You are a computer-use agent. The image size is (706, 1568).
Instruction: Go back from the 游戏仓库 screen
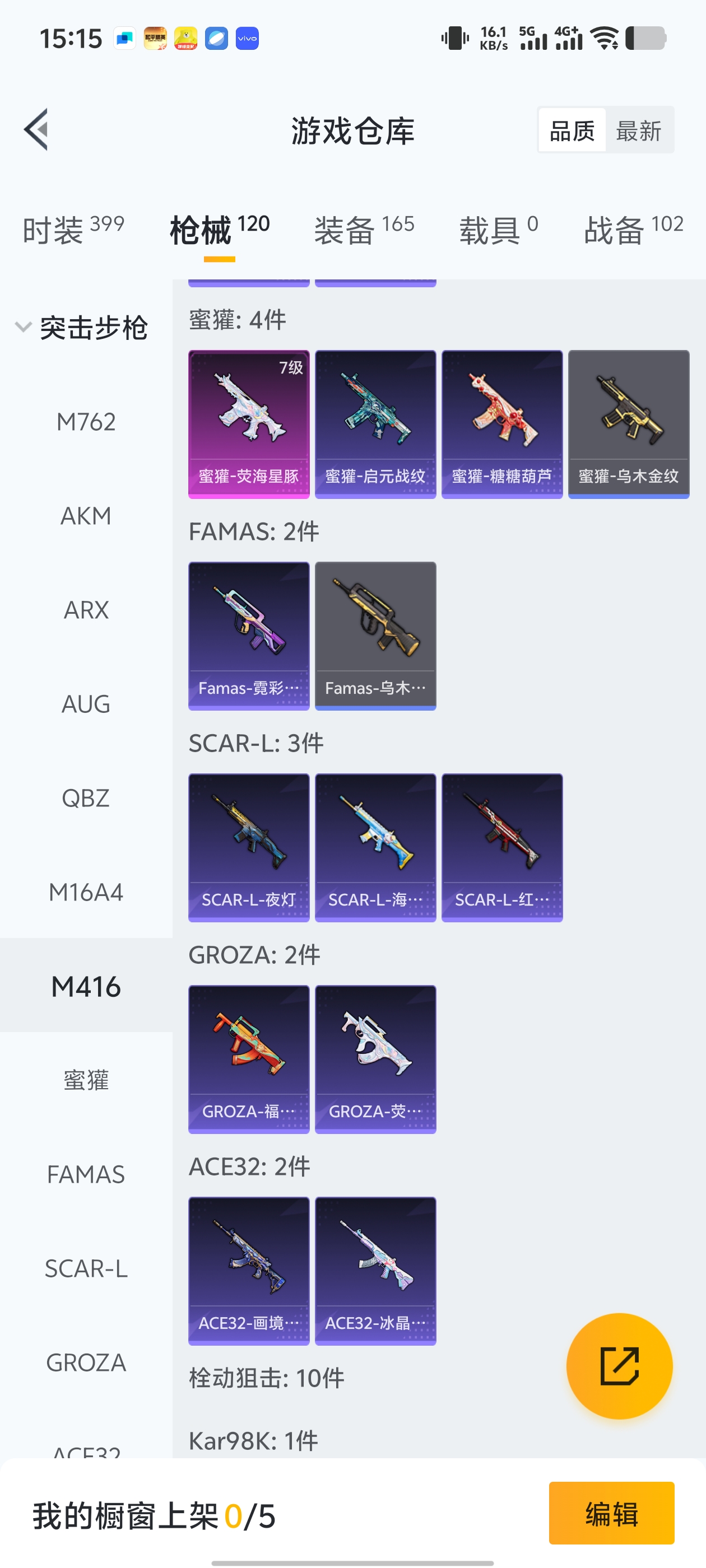pyautogui.click(x=36, y=130)
